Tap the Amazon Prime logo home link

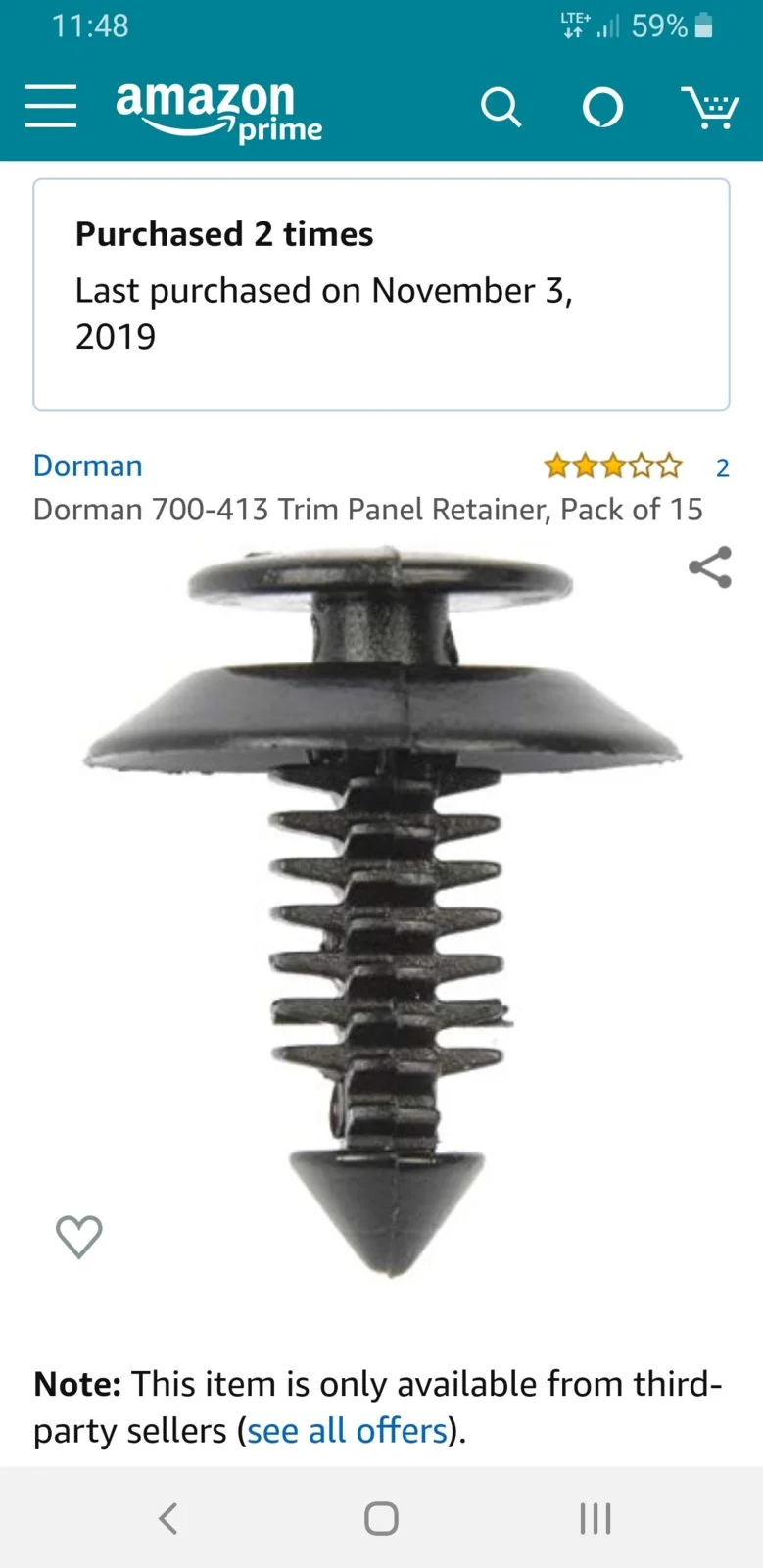(218, 111)
